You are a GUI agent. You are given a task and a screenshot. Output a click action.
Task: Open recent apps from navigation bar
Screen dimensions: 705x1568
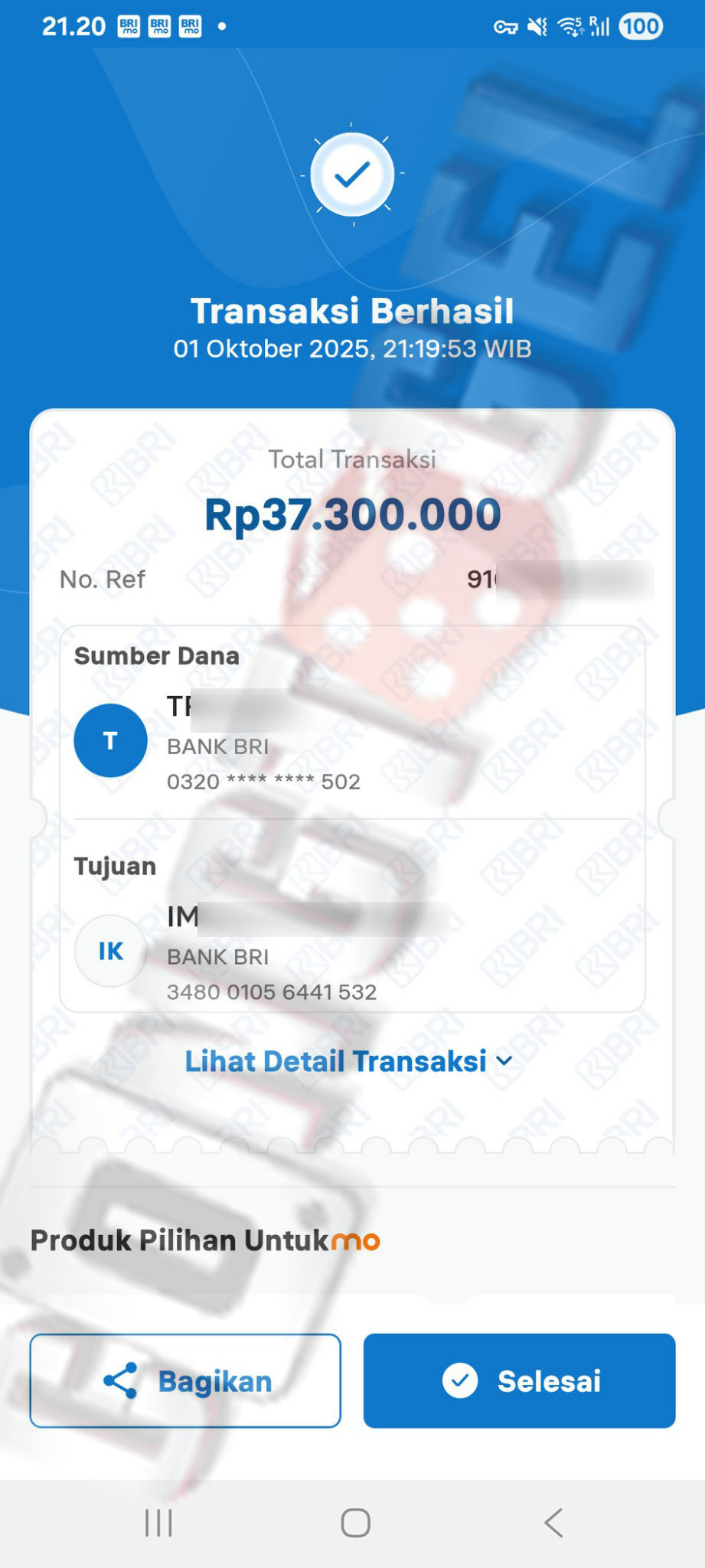tap(158, 1523)
